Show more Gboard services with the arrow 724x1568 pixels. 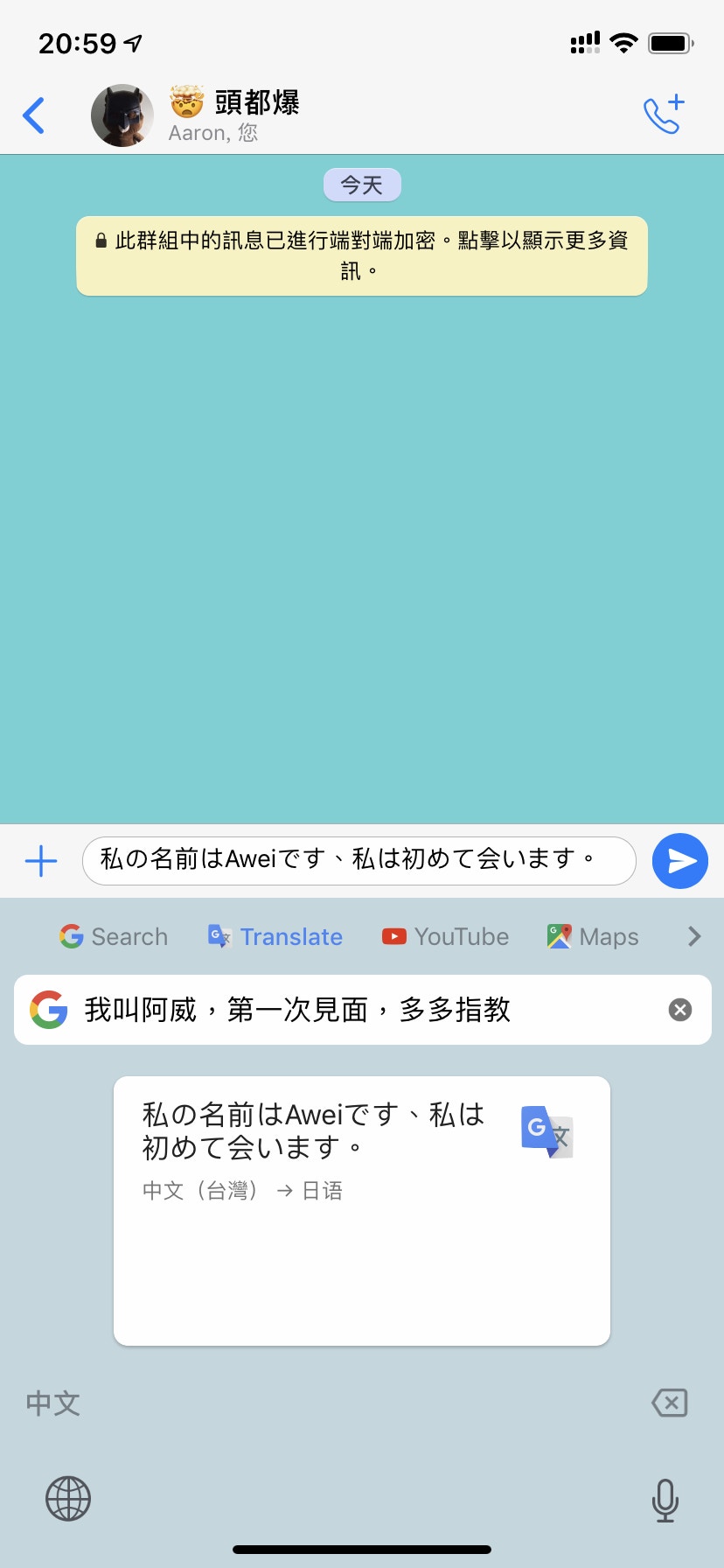click(694, 936)
